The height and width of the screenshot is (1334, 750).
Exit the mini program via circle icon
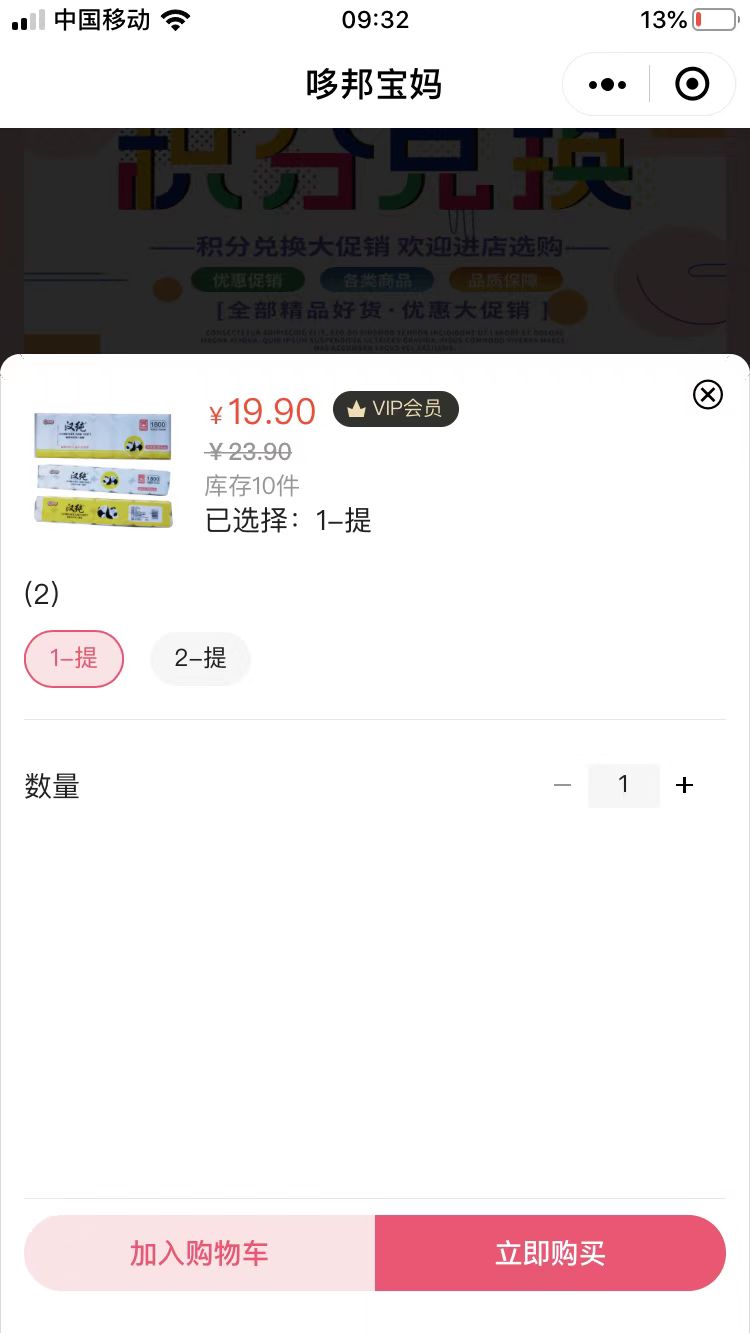pyautogui.click(x=692, y=85)
